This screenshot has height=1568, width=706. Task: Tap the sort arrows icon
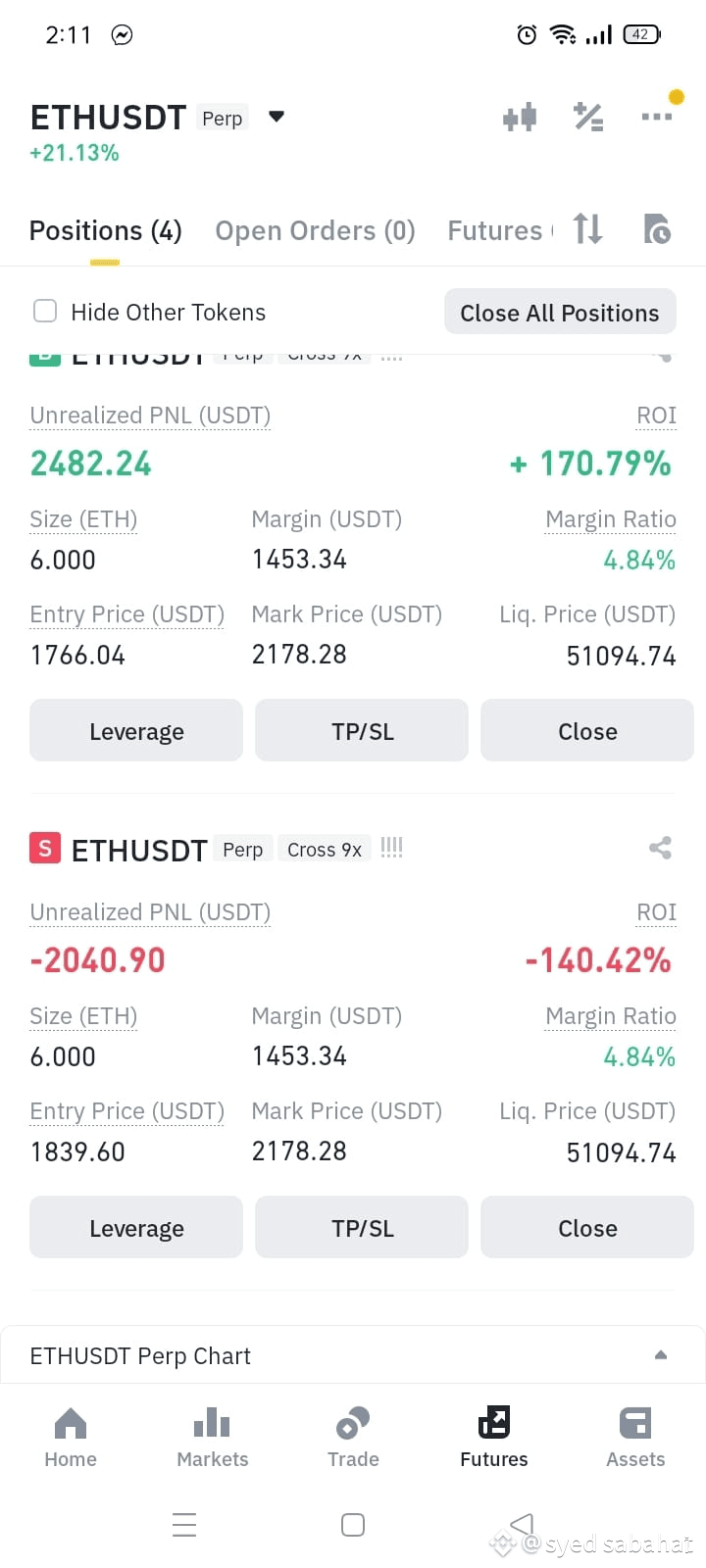click(x=588, y=229)
